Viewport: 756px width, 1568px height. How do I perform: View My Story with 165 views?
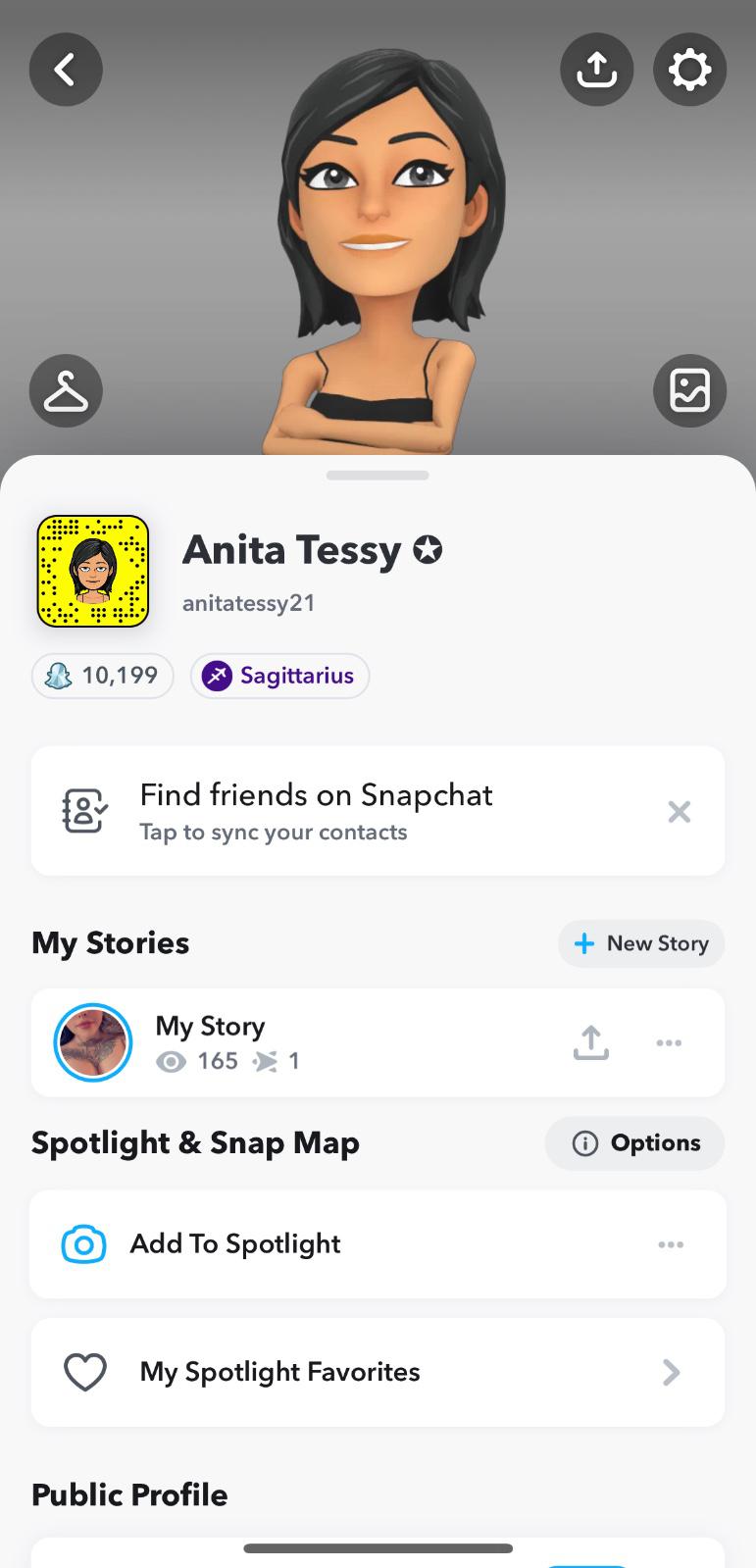pos(210,1042)
